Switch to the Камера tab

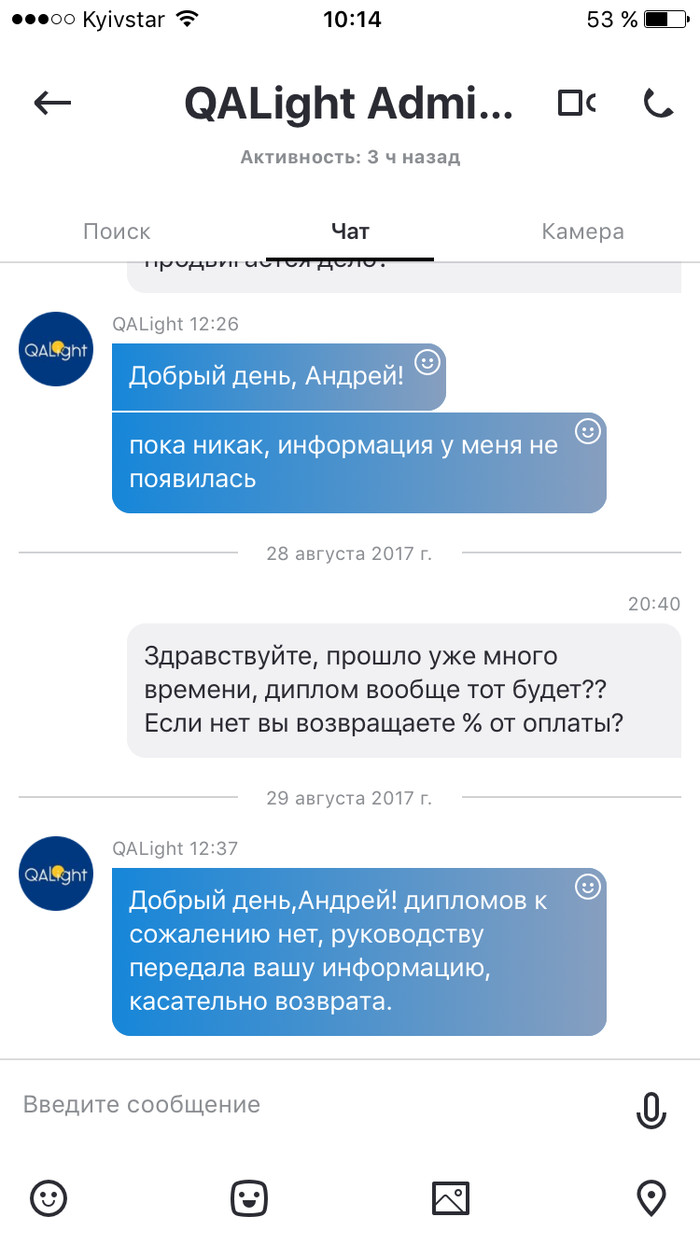point(583,232)
